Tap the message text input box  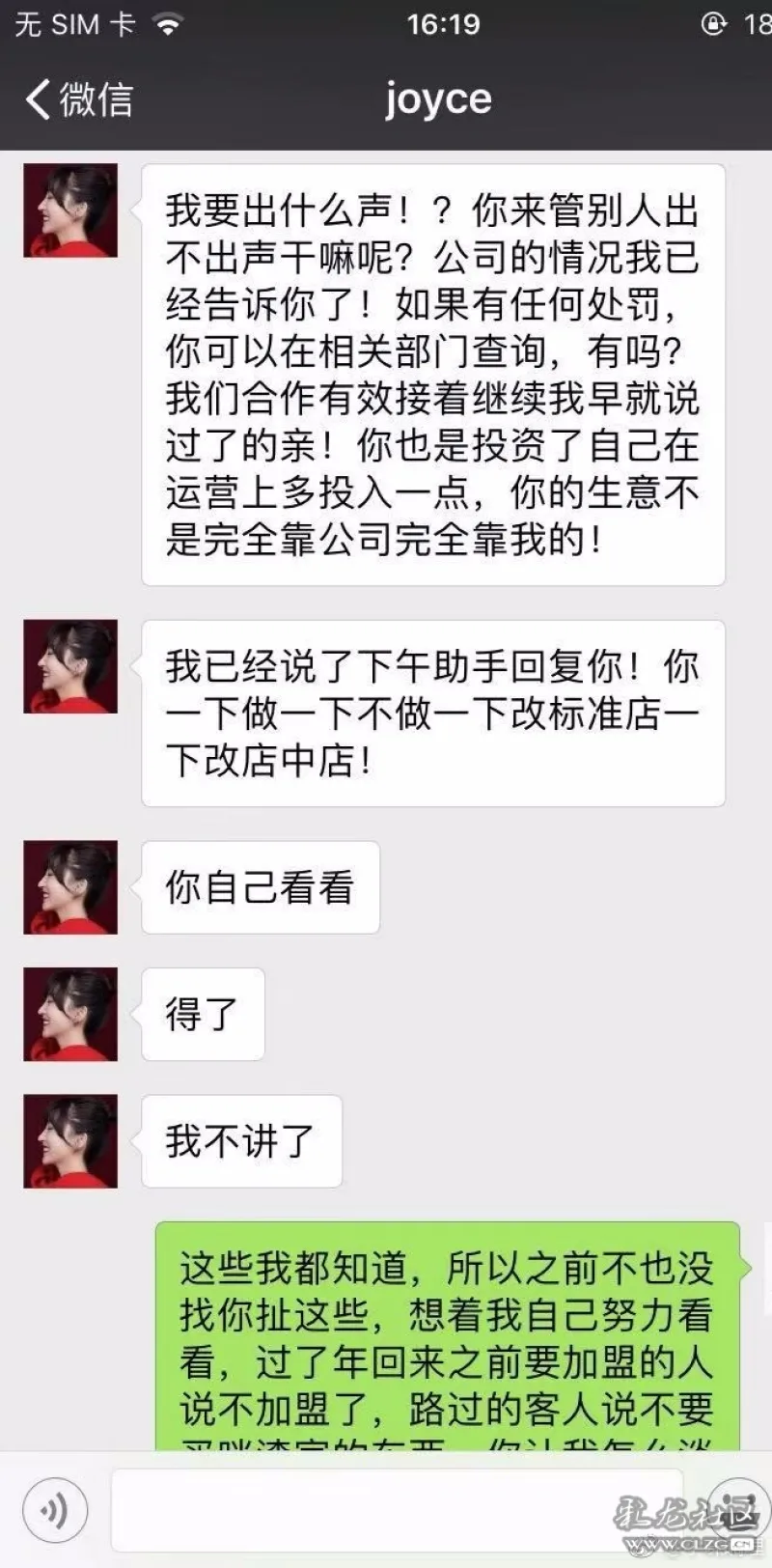click(x=396, y=1510)
